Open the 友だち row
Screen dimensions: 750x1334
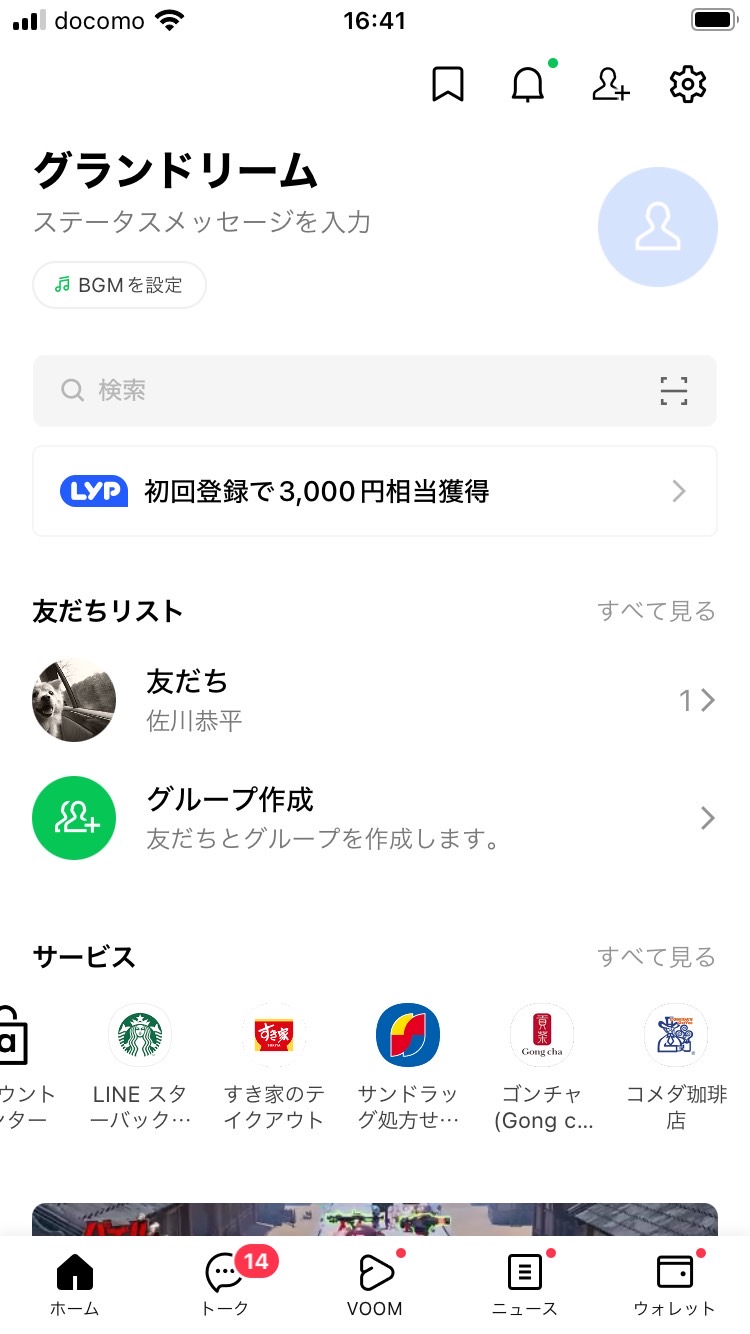point(375,700)
